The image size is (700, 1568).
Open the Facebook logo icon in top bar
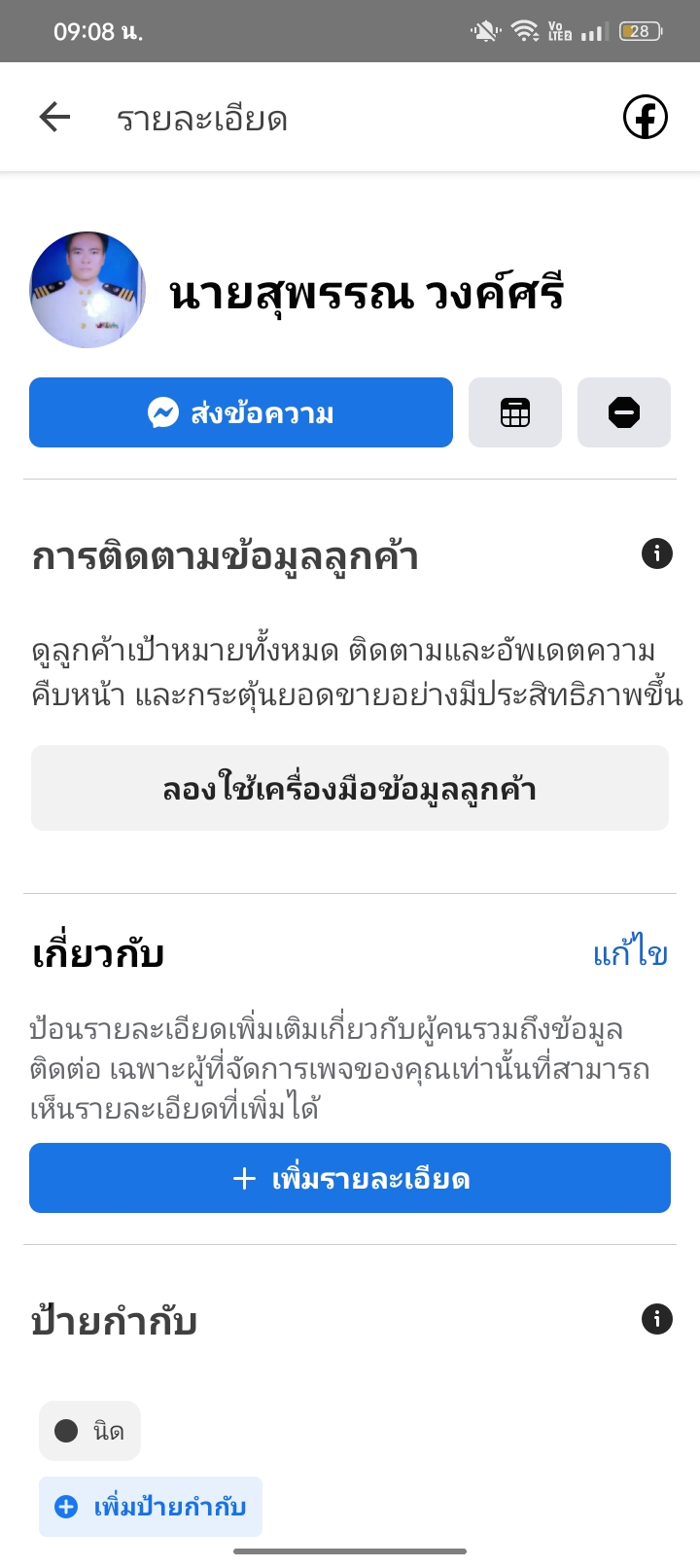click(645, 118)
